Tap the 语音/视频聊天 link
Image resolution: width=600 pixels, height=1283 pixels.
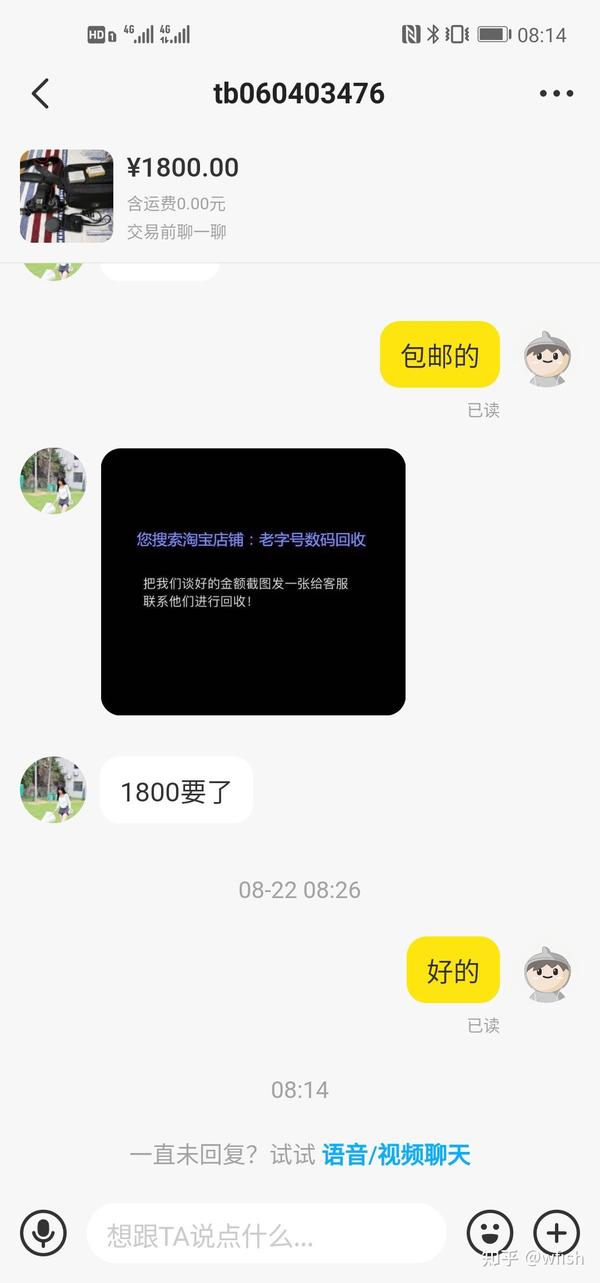tap(396, 1155)
